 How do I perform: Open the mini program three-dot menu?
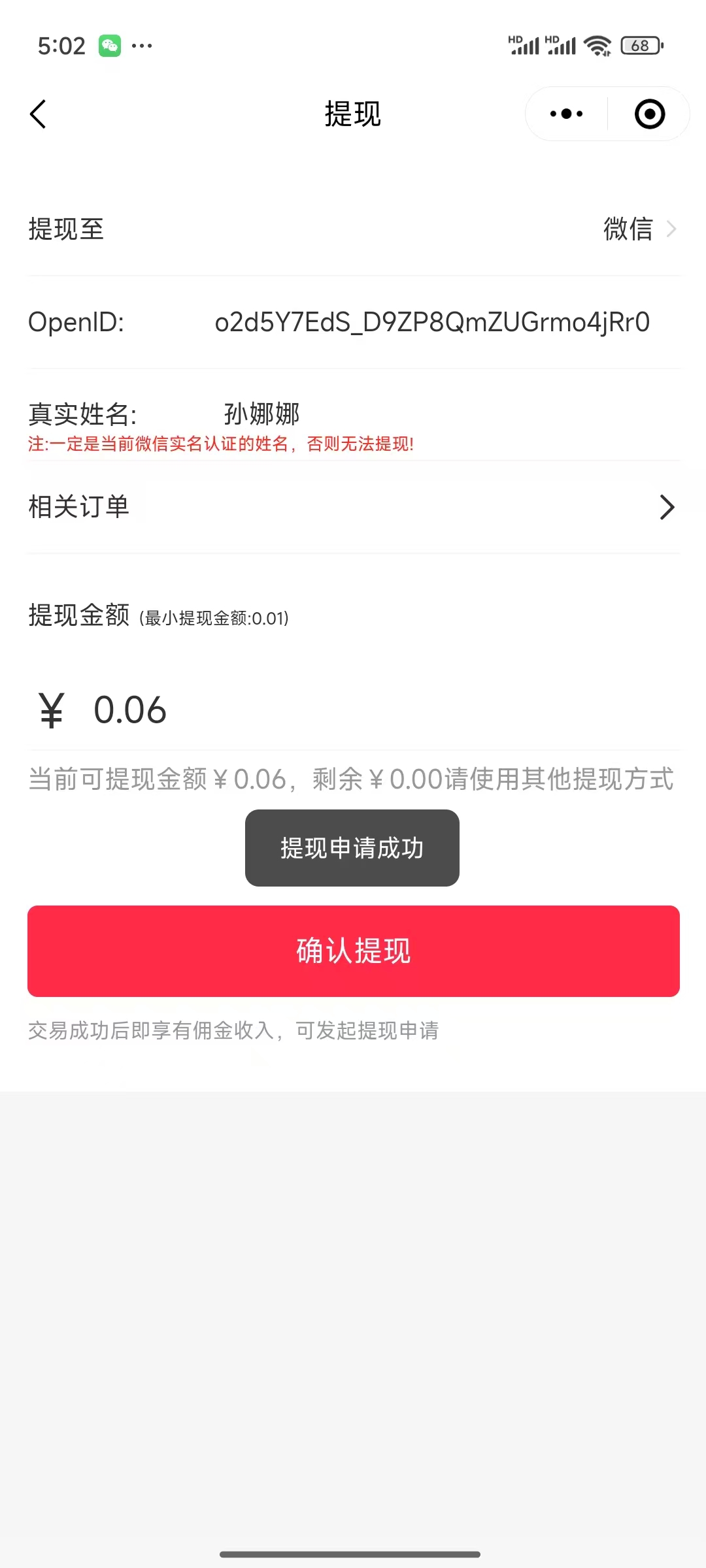[566, 114]
